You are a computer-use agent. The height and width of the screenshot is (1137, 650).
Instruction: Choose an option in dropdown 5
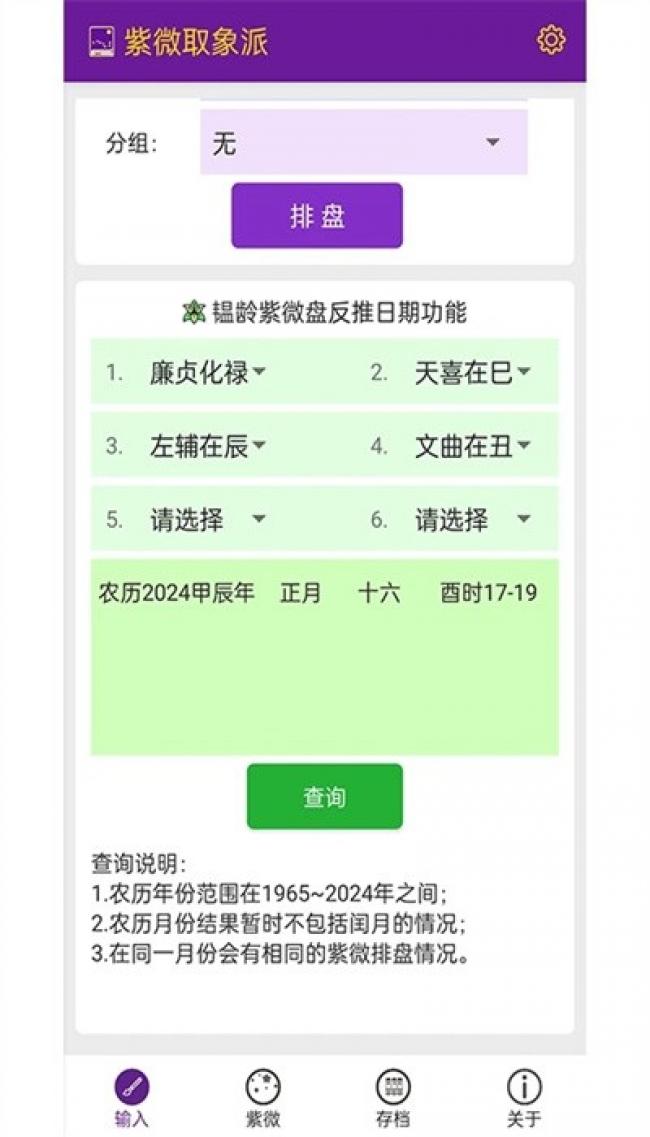[x=208, y=520]
